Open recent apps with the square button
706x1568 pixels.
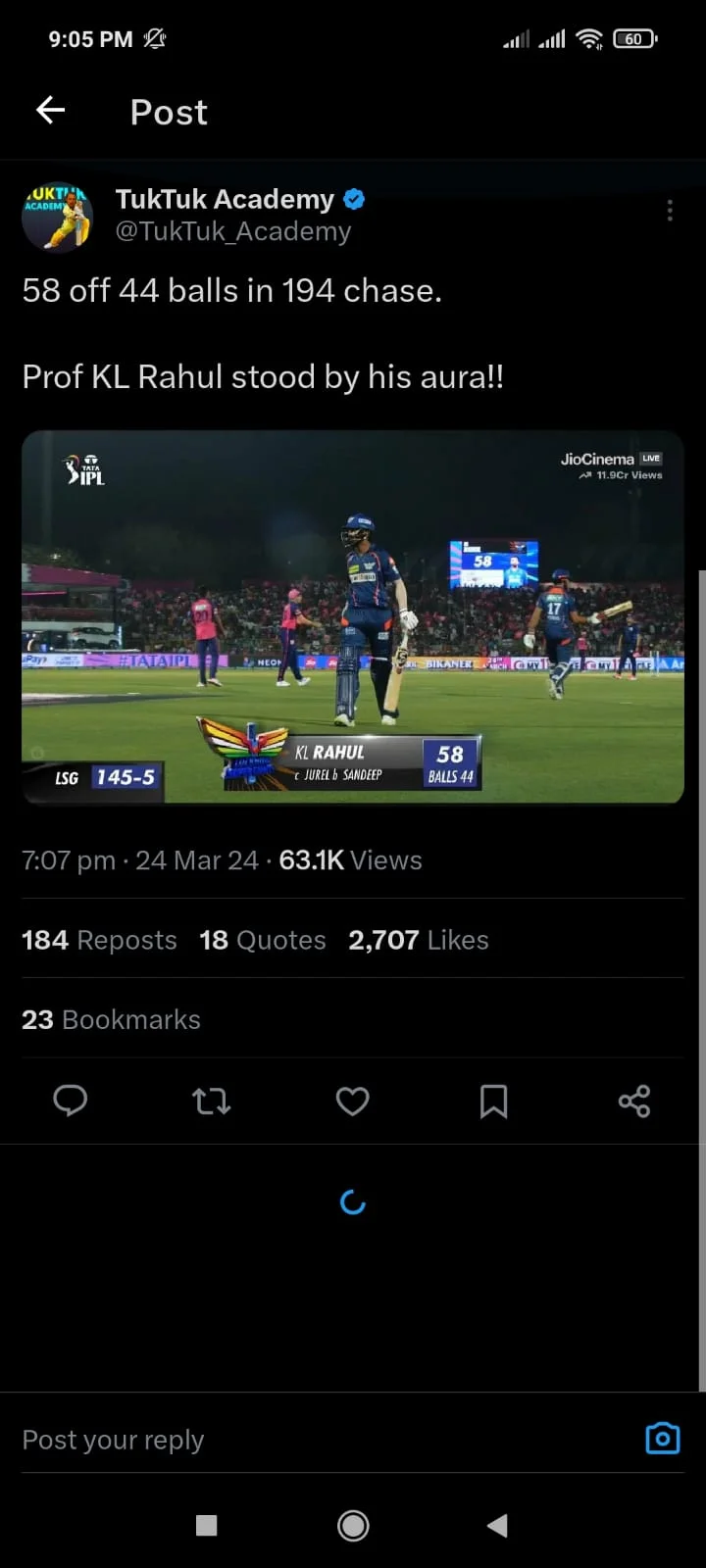(x=206, y=1525)
